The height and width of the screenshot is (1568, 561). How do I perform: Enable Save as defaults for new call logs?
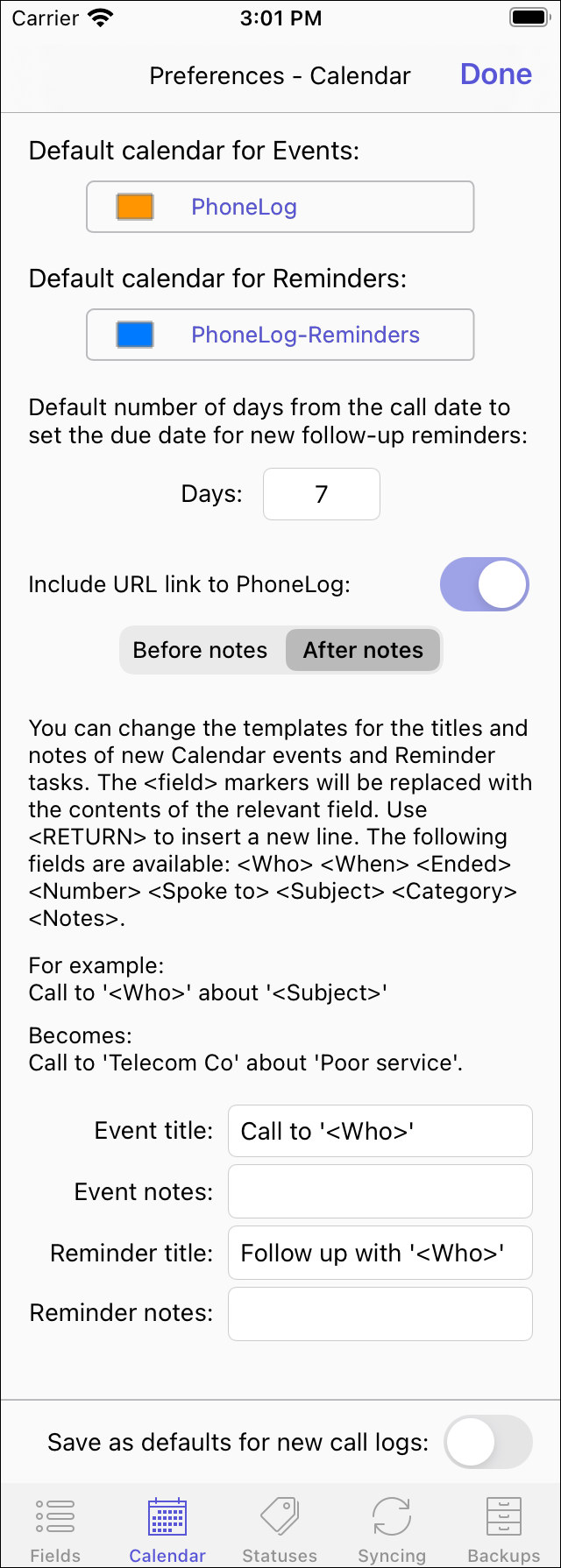pyautogui.click(x=487, y=1442)
